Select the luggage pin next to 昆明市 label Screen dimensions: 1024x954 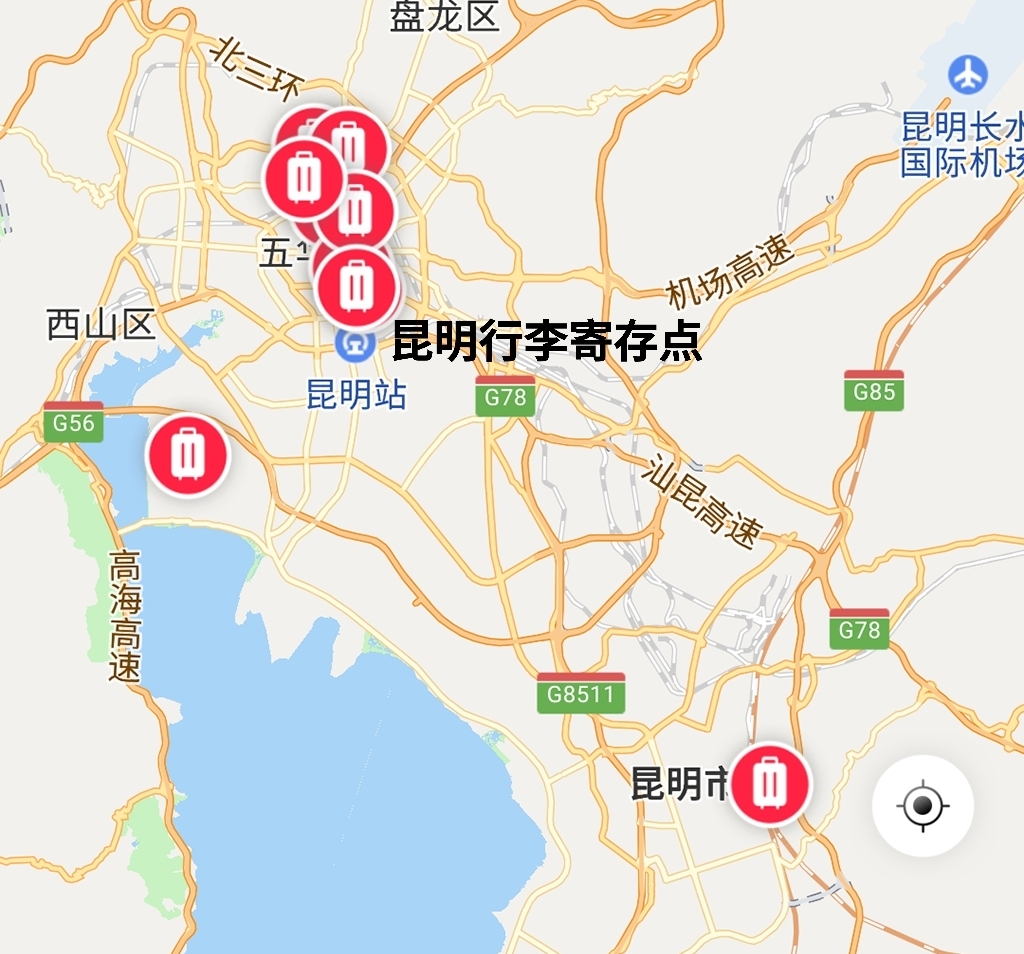point(770,784)
